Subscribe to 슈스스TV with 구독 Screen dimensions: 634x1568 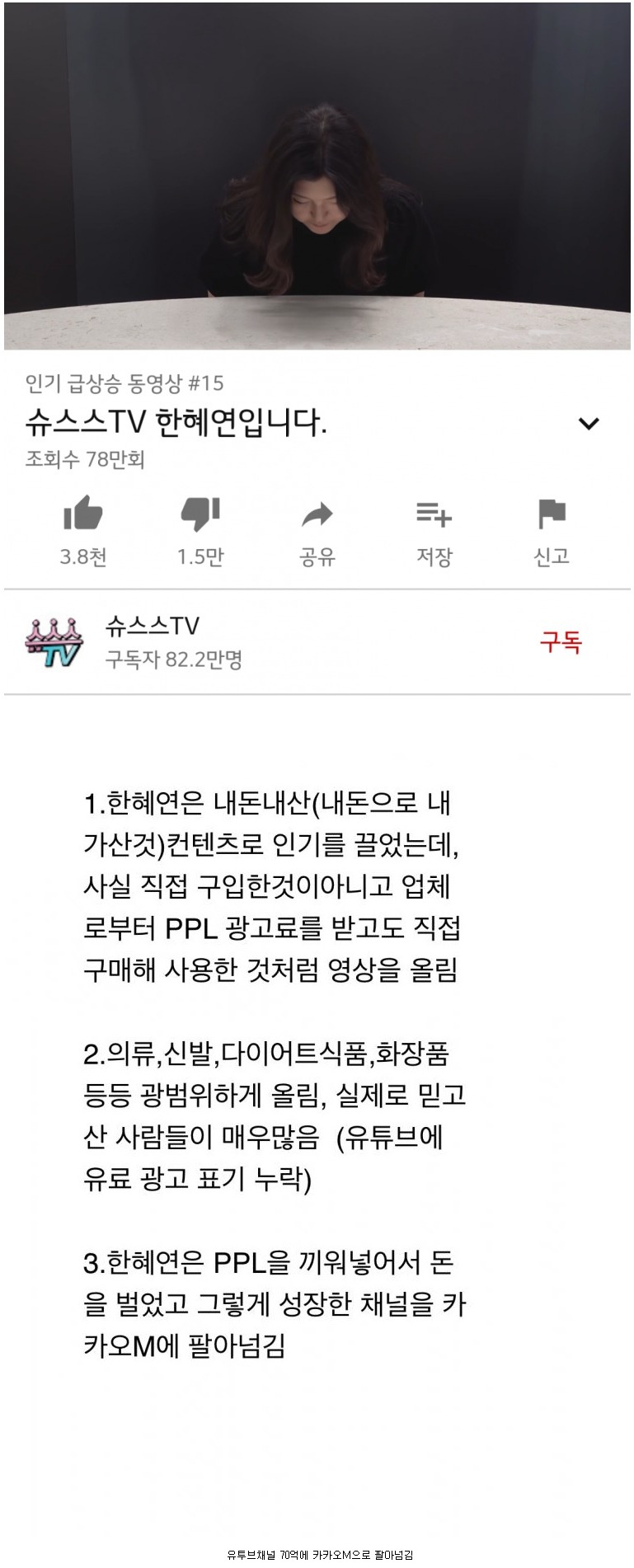click(x=561, y=642)
